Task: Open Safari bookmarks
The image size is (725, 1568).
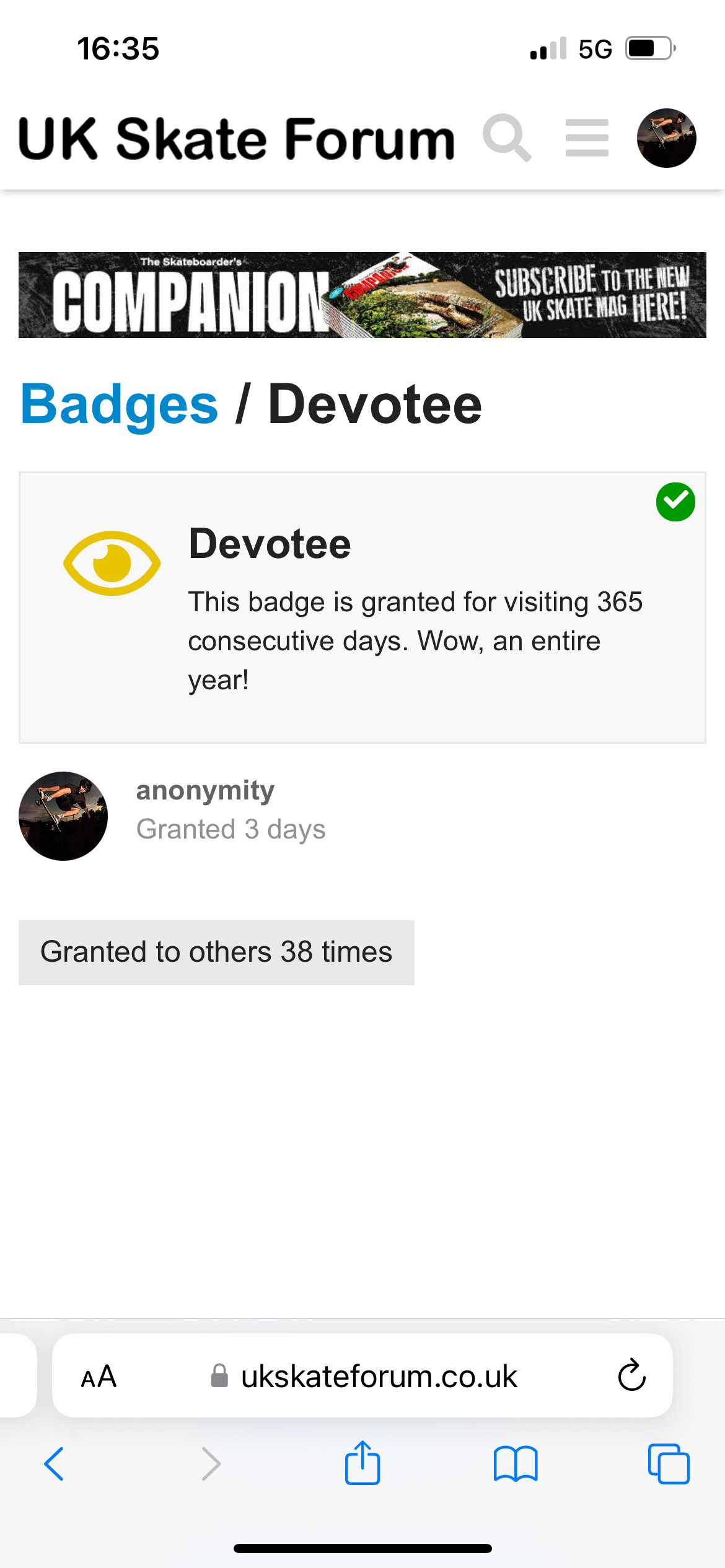Action: pyautogui.click(x=516, y=1464)
